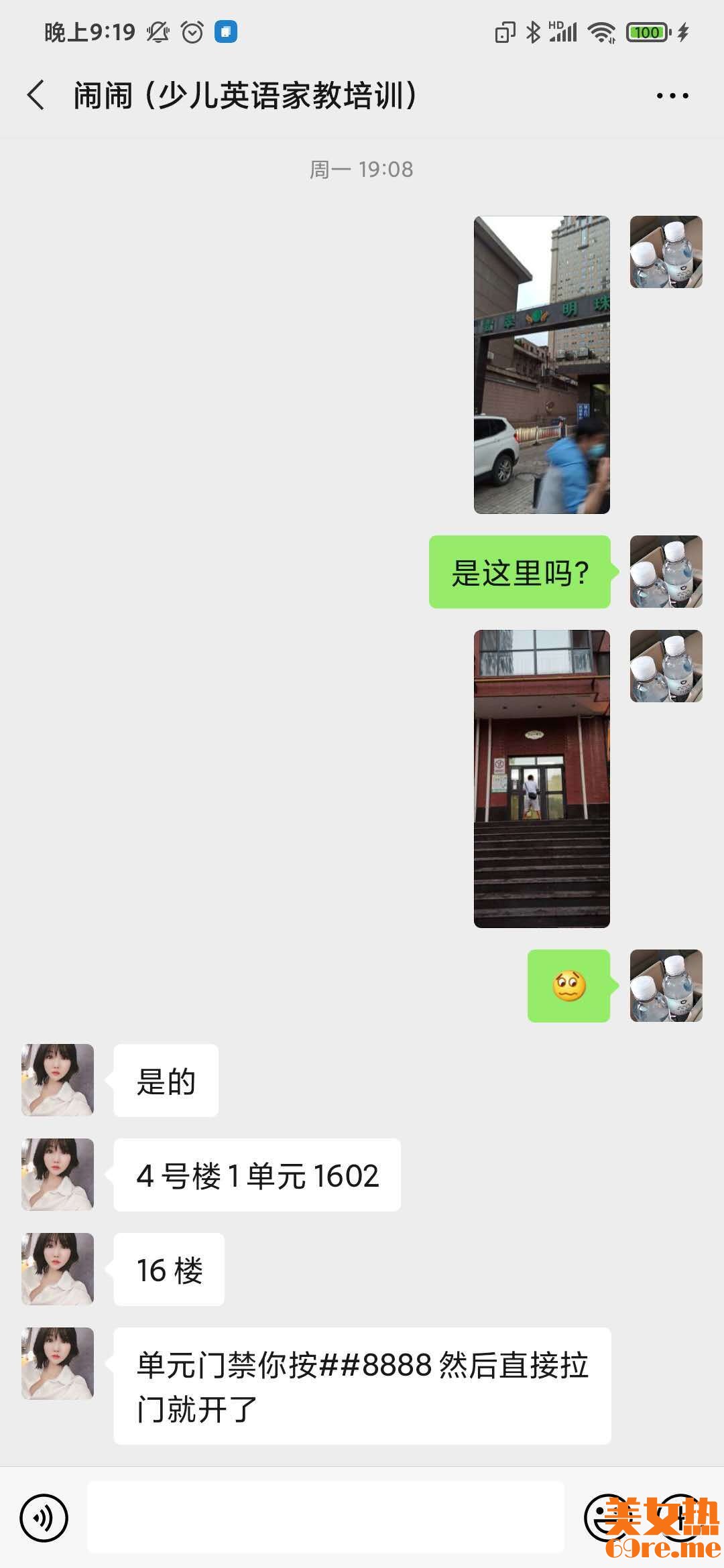Focus the message text field

tap(326, 1518)
